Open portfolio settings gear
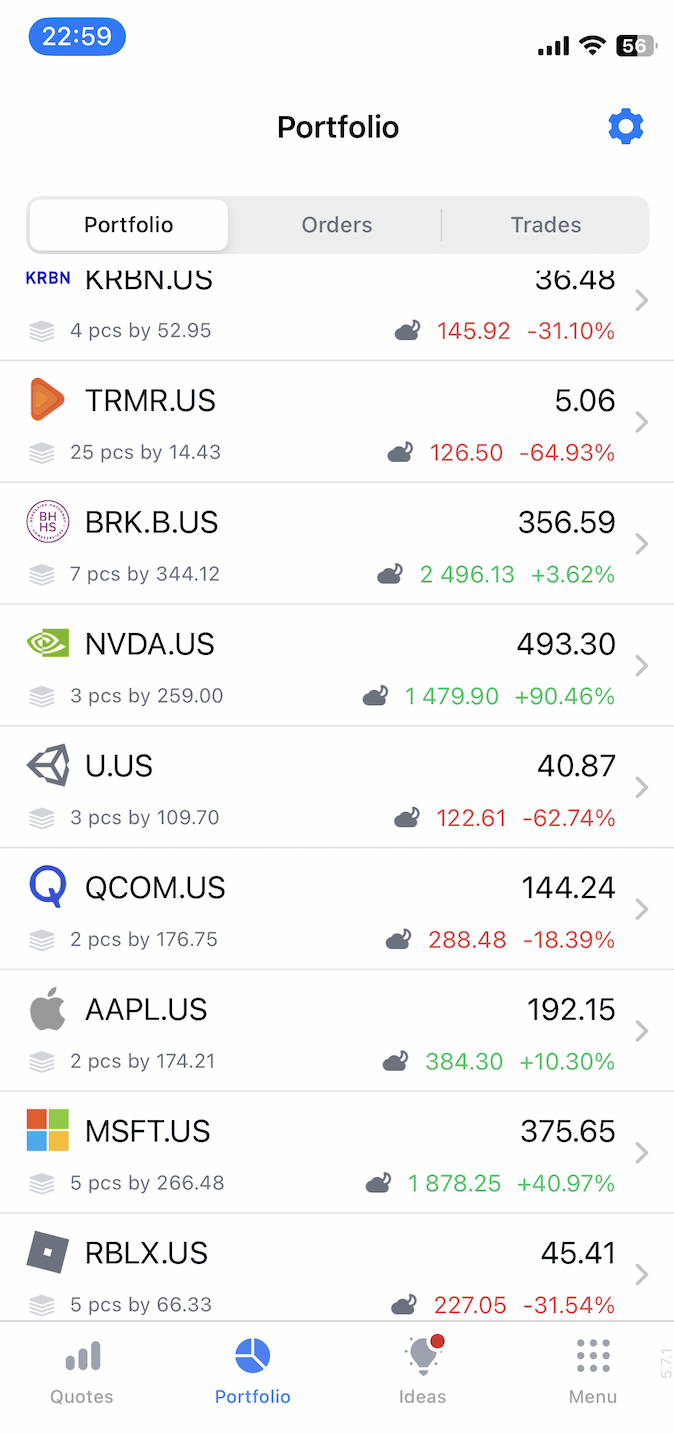This screenshot has height=1434, width=674. click(x=626, y=127)
